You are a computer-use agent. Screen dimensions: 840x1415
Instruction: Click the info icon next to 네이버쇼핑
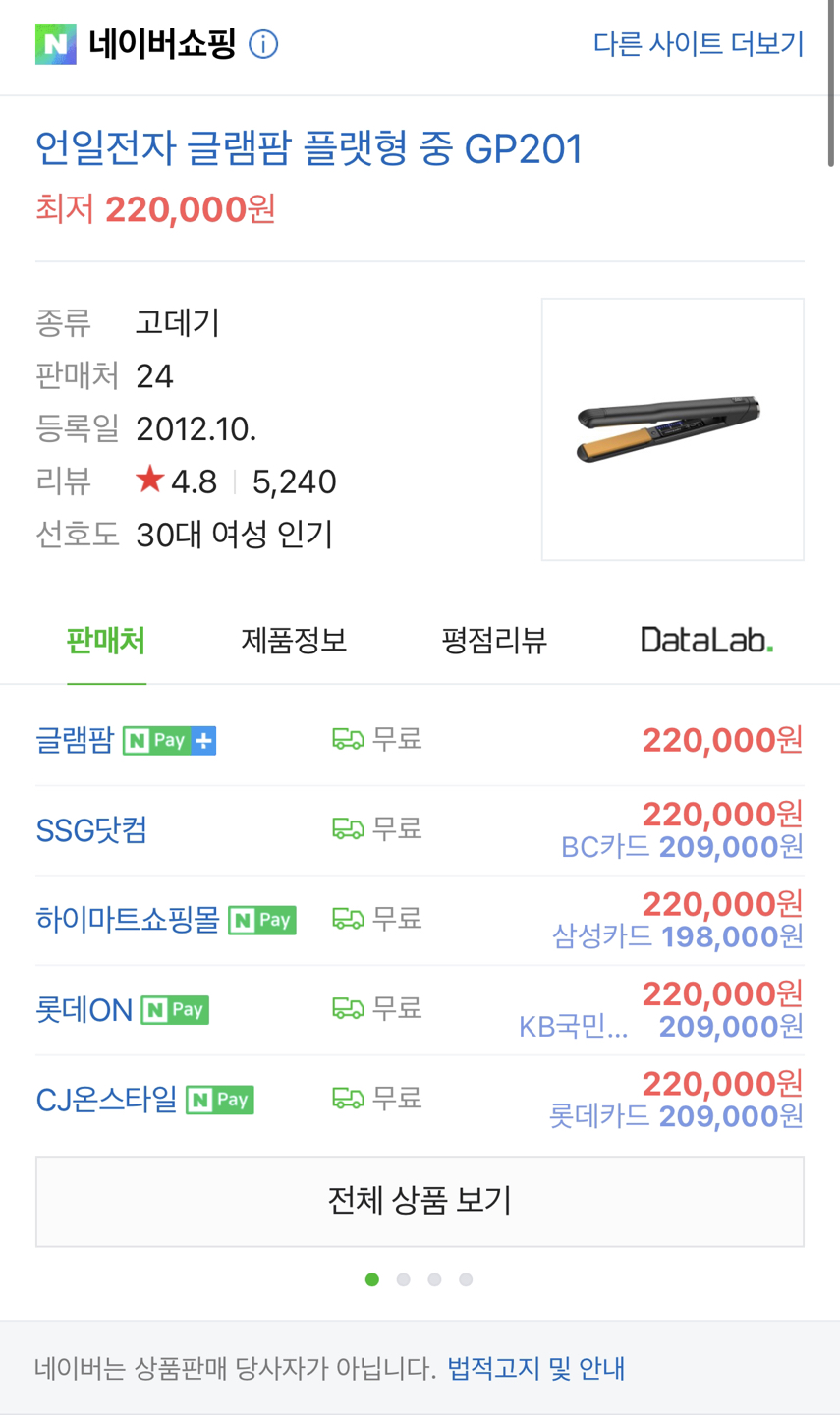pos(262,43)
